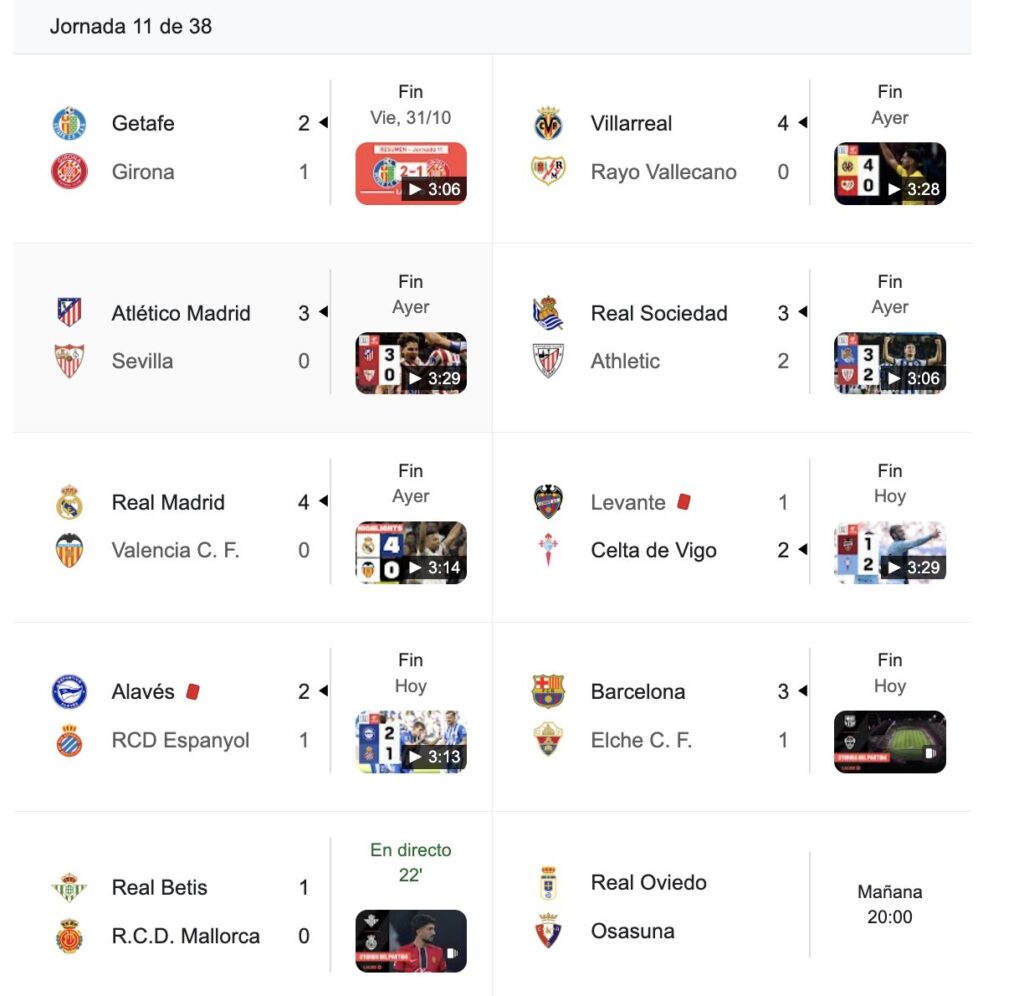Viewport: 1024px width, 996px height.
Task: Play the Getafe–Girona highlights video
Action: pos(411,174)
